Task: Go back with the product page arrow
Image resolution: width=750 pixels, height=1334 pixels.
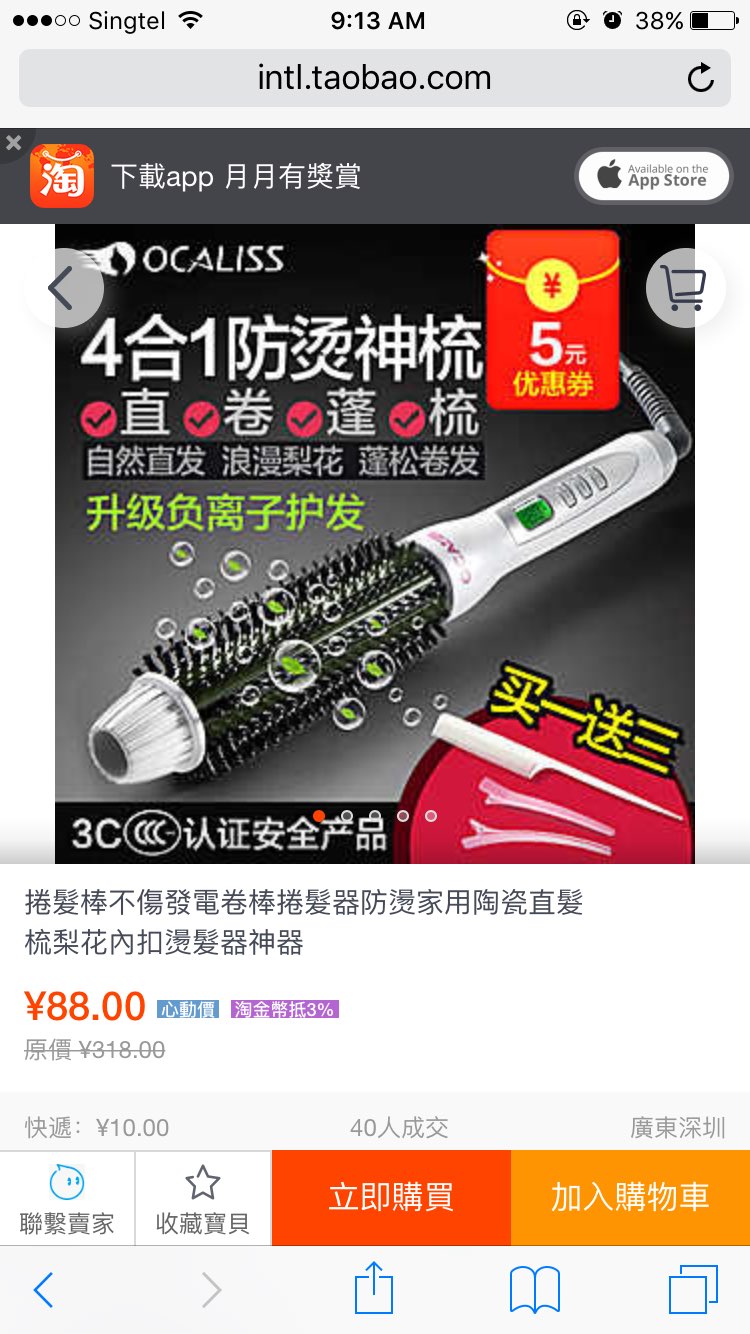Action: pos(62,289)
